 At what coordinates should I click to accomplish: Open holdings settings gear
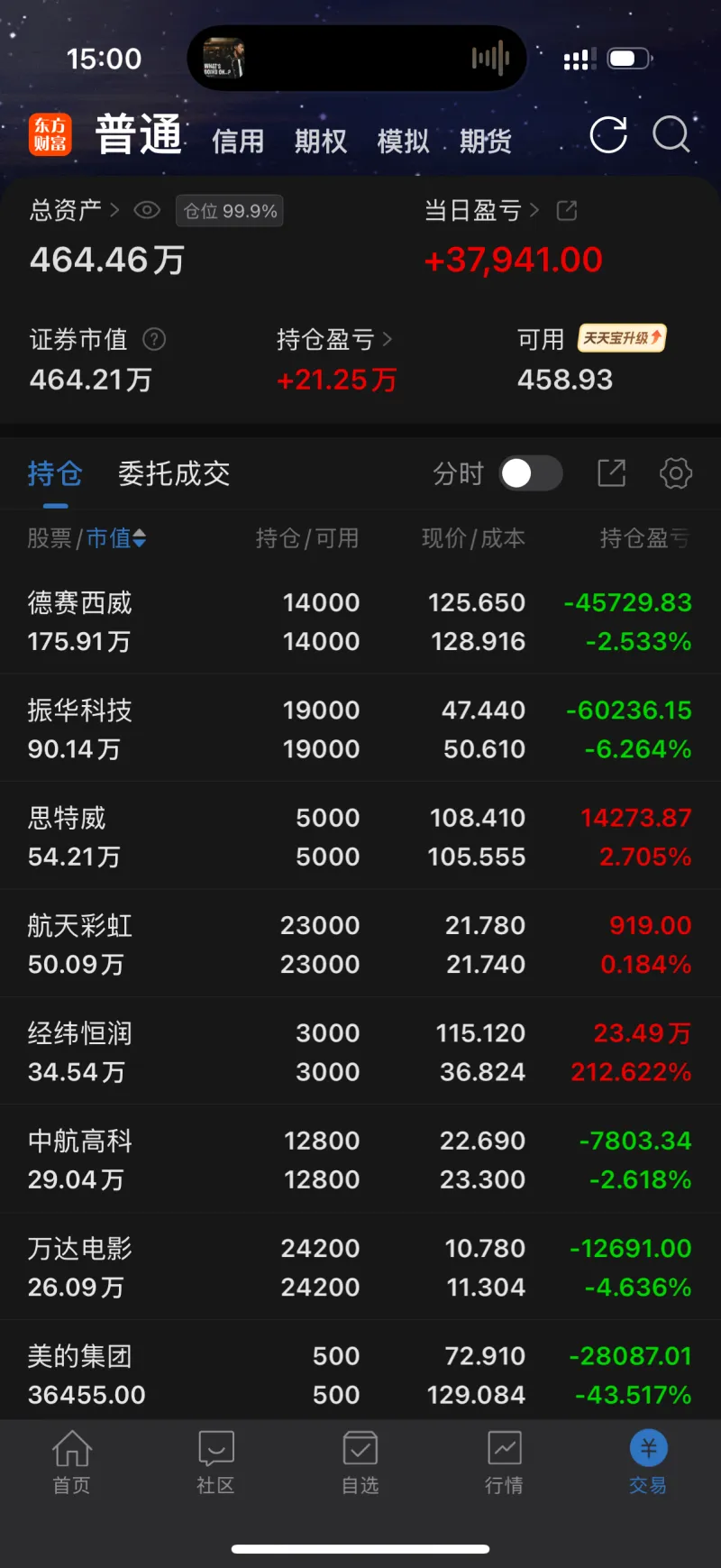675,472
